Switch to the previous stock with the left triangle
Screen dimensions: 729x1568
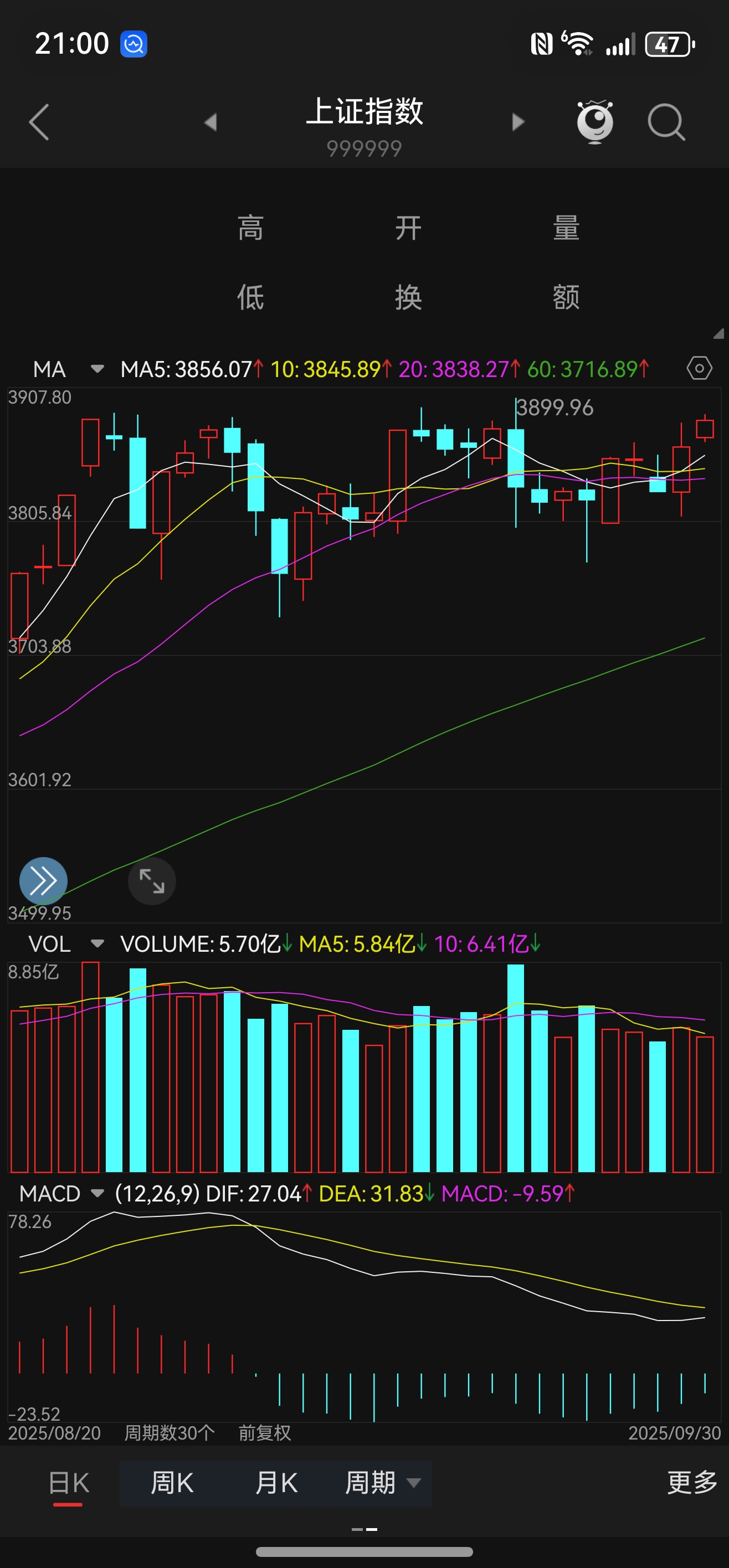click(211, 122)
